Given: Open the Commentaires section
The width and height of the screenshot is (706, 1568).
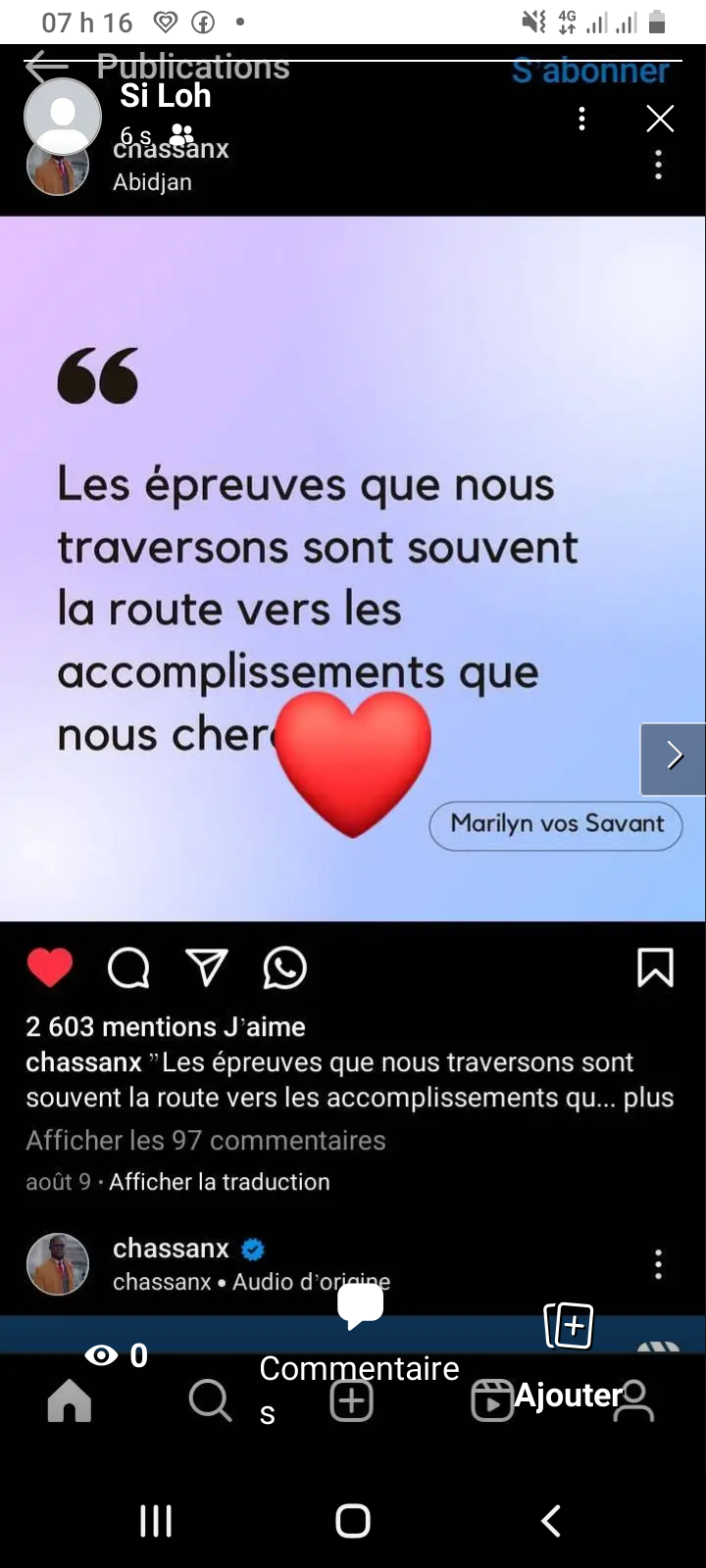Looking at the screenshot, I should [359, 1362].
